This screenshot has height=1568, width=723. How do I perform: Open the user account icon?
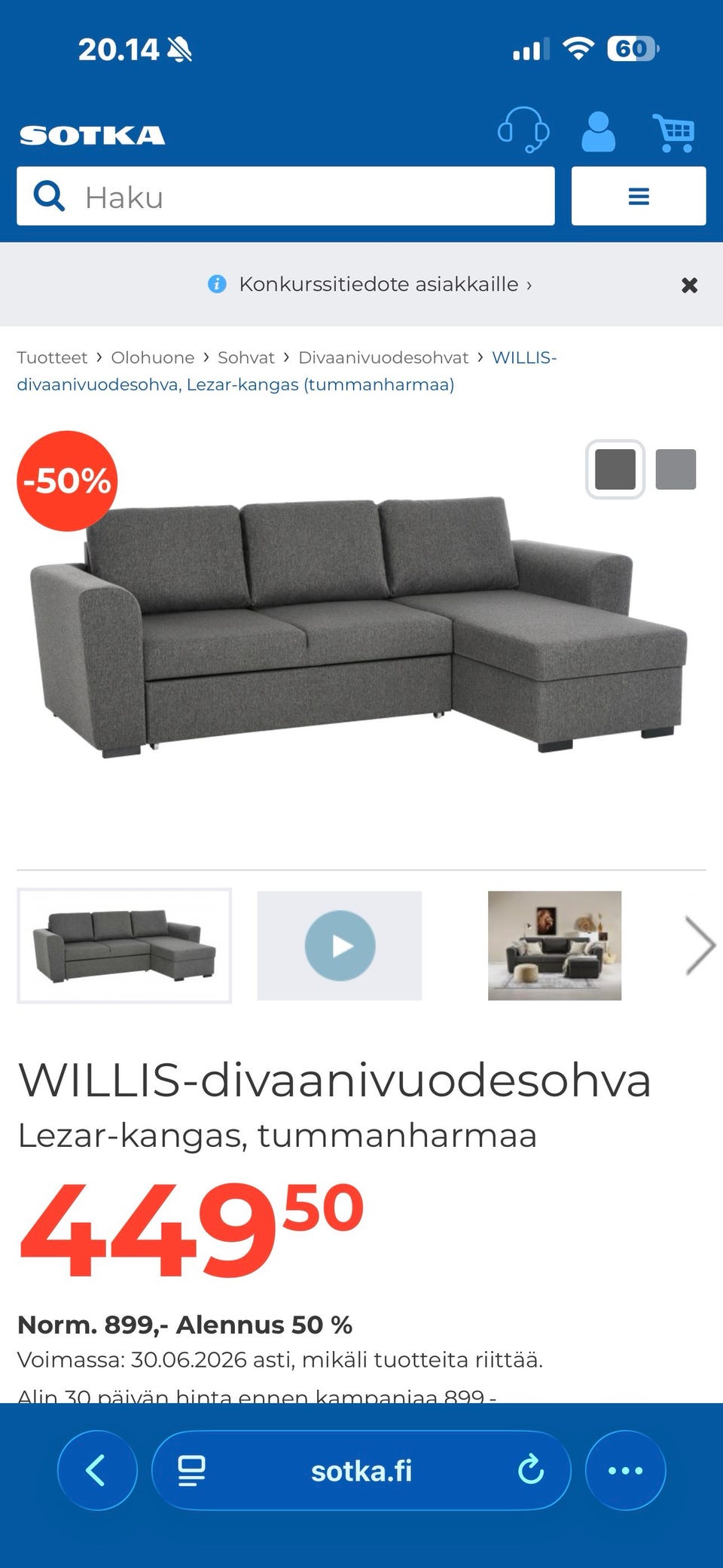click(598, 132)
